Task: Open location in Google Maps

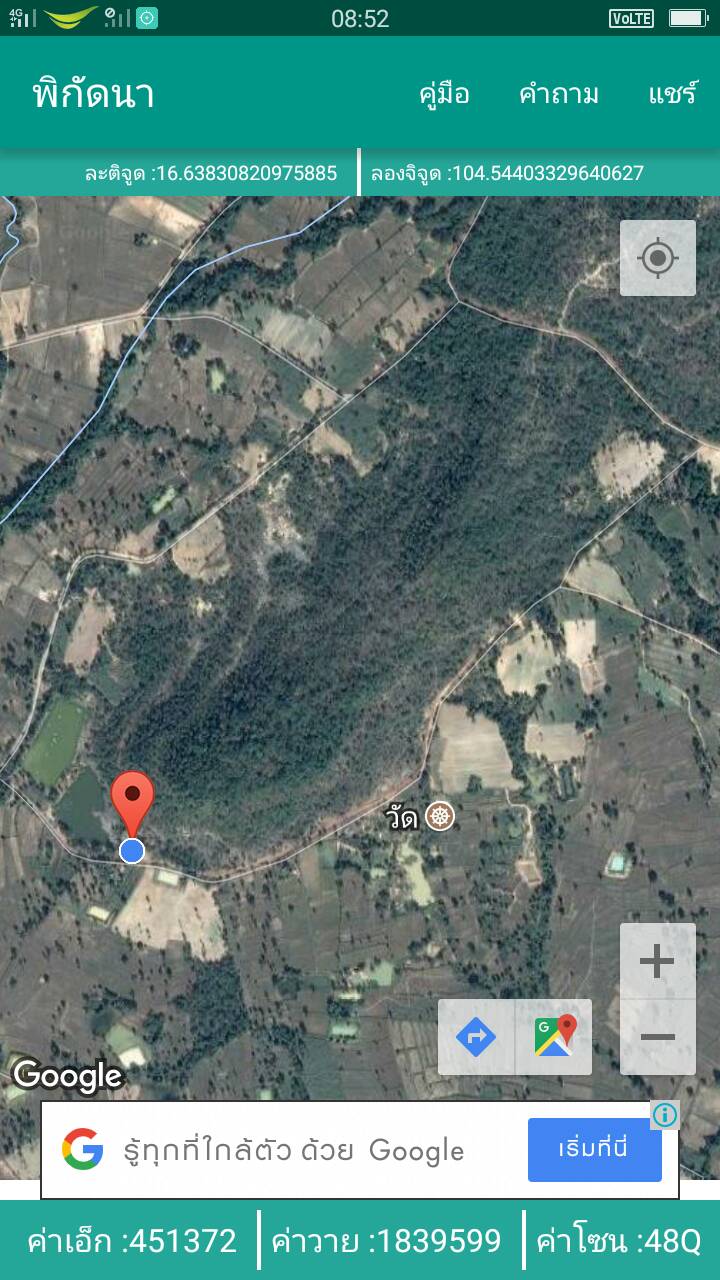Action: (x=554, y=1037)
